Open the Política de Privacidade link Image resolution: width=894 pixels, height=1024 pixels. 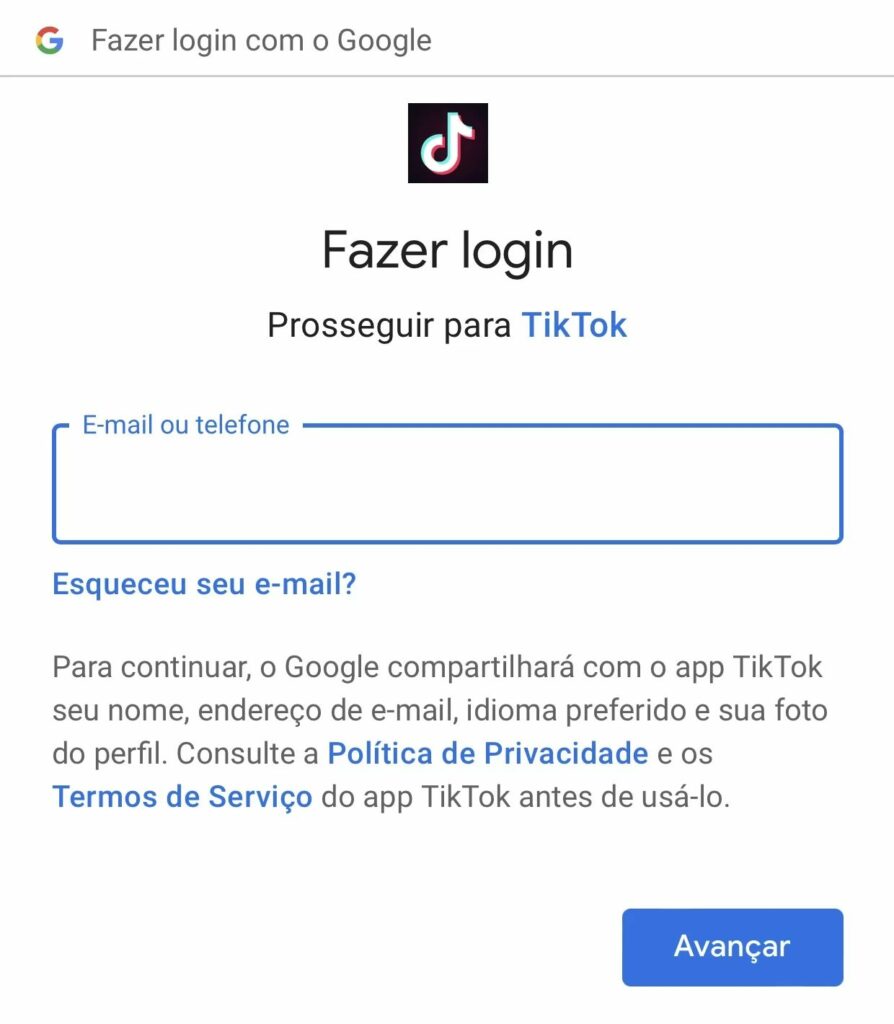pos(488,753)
